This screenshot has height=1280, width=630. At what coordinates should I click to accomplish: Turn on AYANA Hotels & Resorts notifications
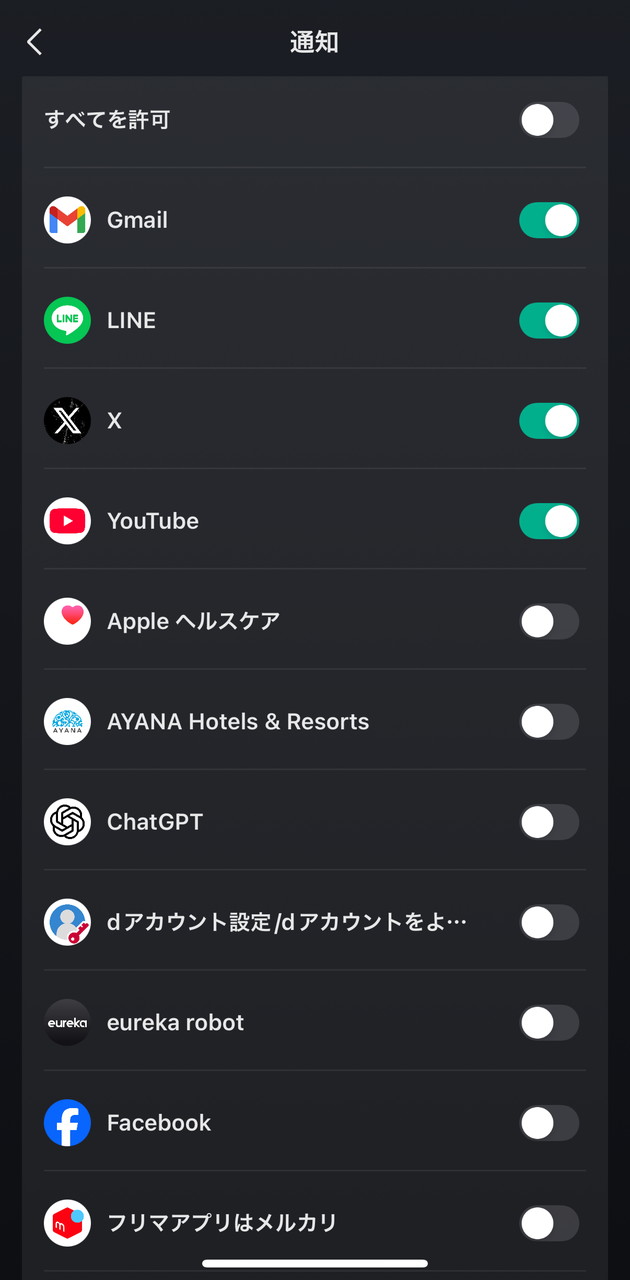pyautogui.click(x=549, y=722)
